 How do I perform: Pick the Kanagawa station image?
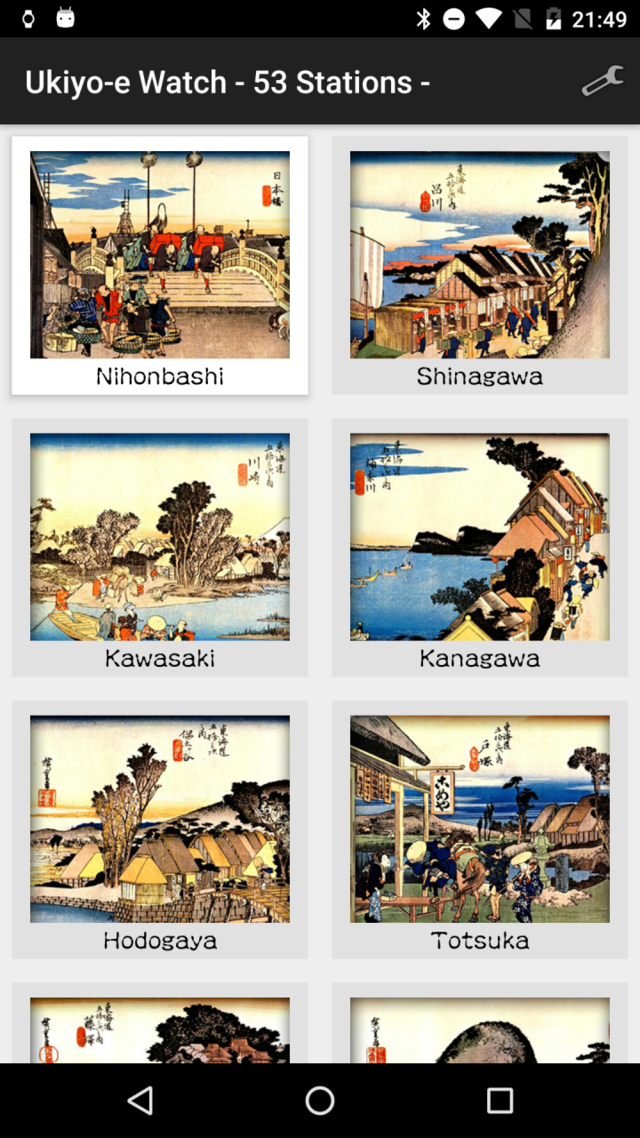click(480, 547)
